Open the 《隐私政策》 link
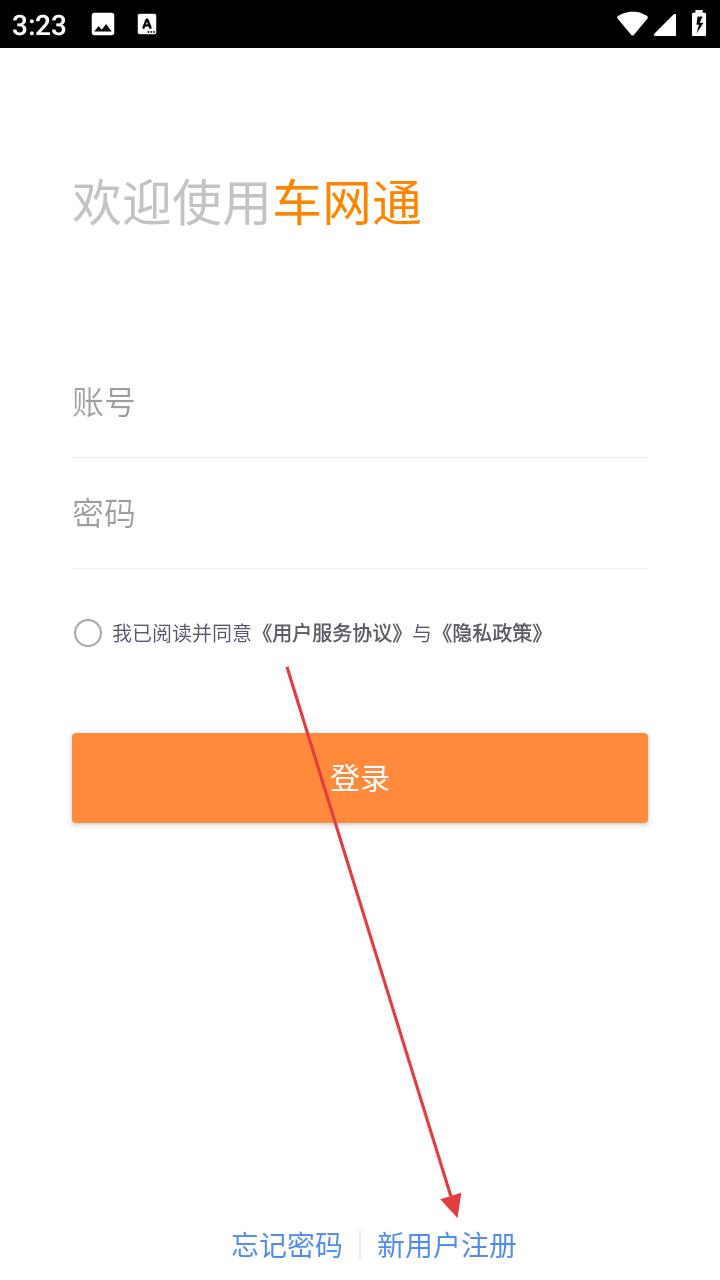This screenshot has height=1280, width=720. [x=491, y=633]
